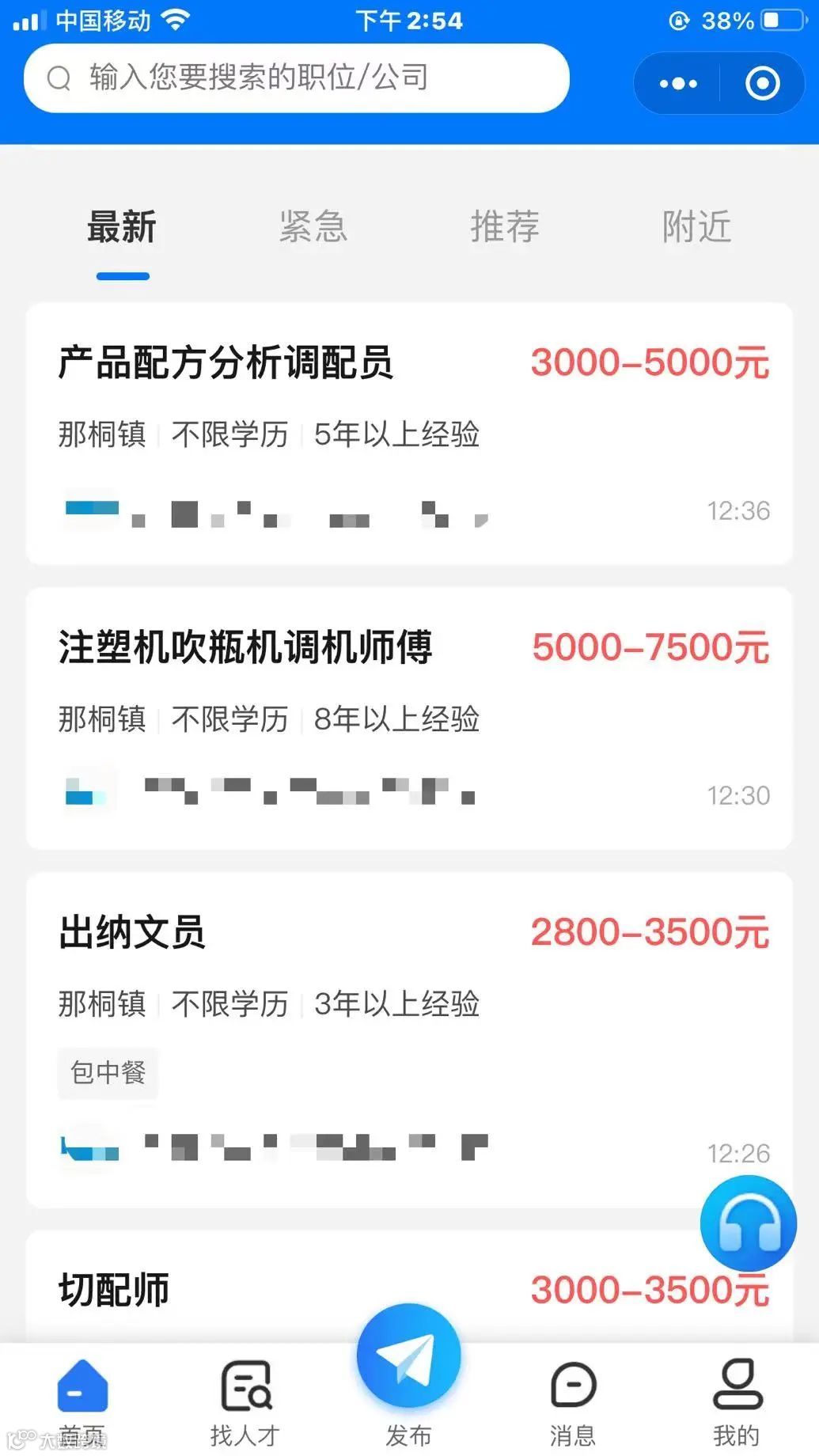Screen dimensions: 819x1456
Task: Select the 最新 tab
Action: tap(122, 227)
